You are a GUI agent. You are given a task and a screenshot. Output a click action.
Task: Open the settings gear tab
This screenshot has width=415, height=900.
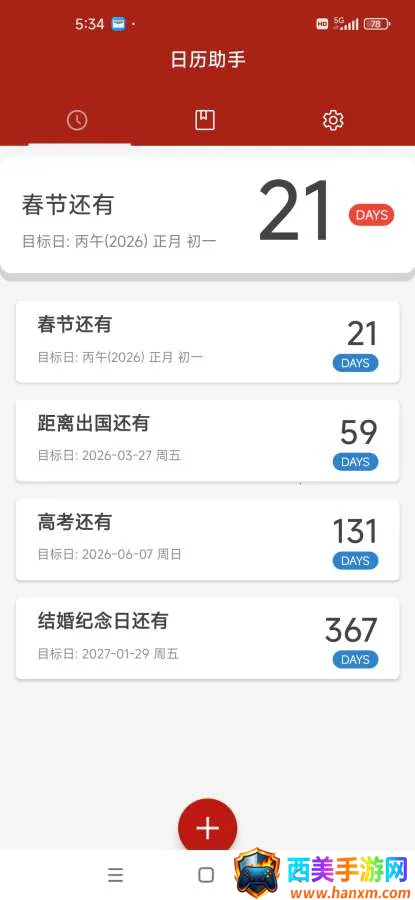[x=333, y=120]
